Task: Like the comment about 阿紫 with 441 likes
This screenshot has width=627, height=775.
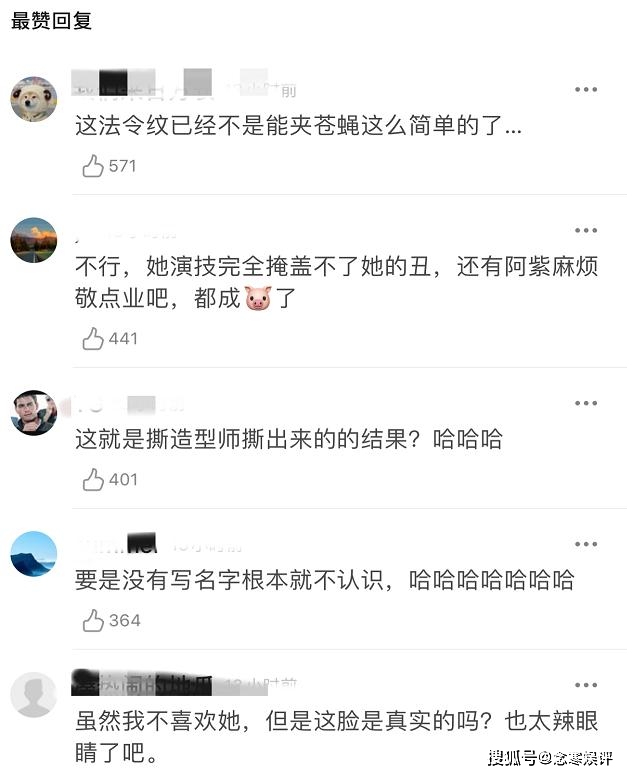Action: (x=94, y=339)
